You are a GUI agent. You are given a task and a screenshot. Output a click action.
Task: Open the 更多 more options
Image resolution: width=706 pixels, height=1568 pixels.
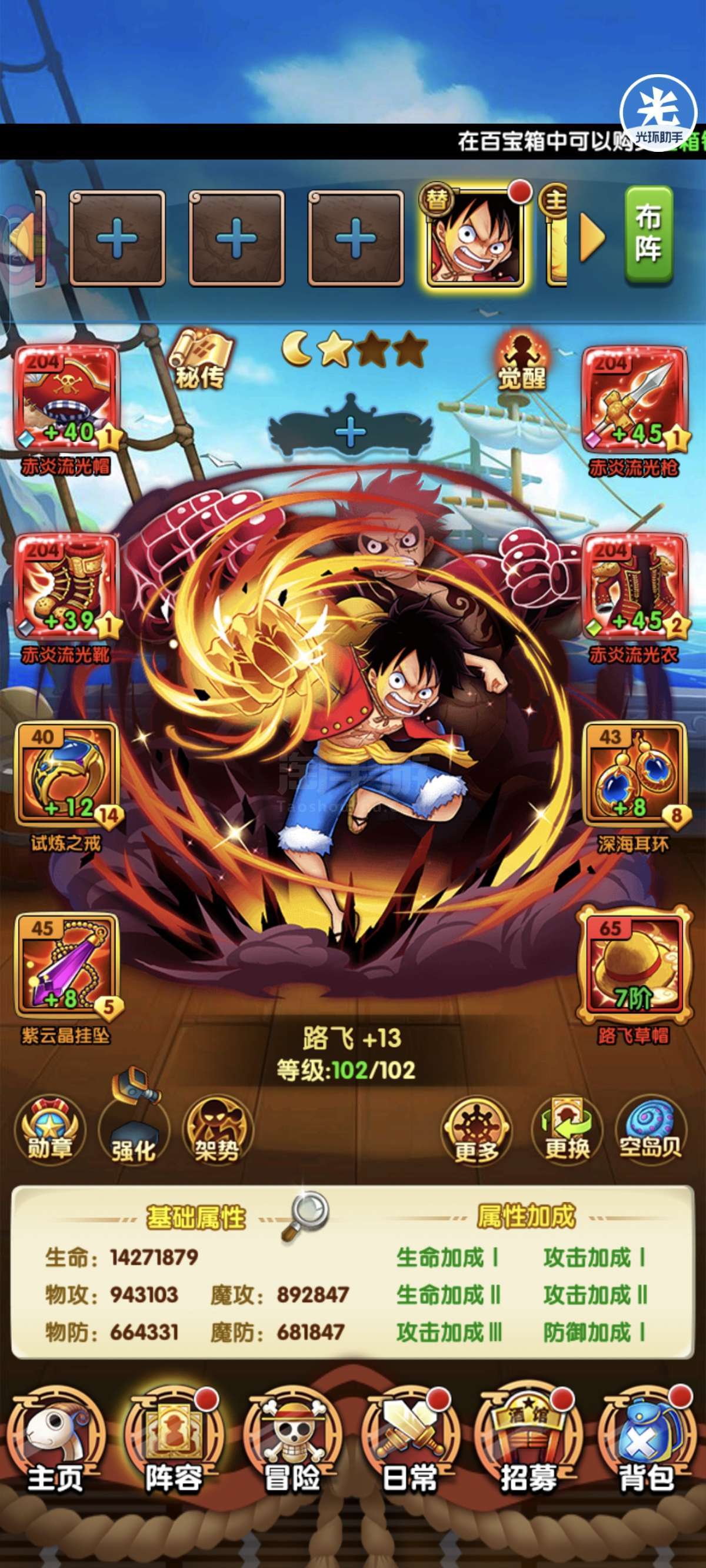476,1130
